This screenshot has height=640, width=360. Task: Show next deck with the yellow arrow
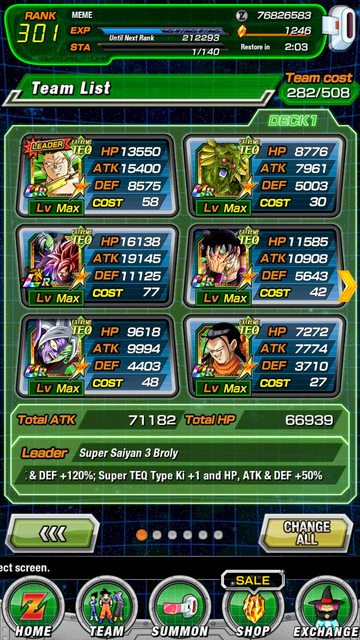tap(347, 287)
